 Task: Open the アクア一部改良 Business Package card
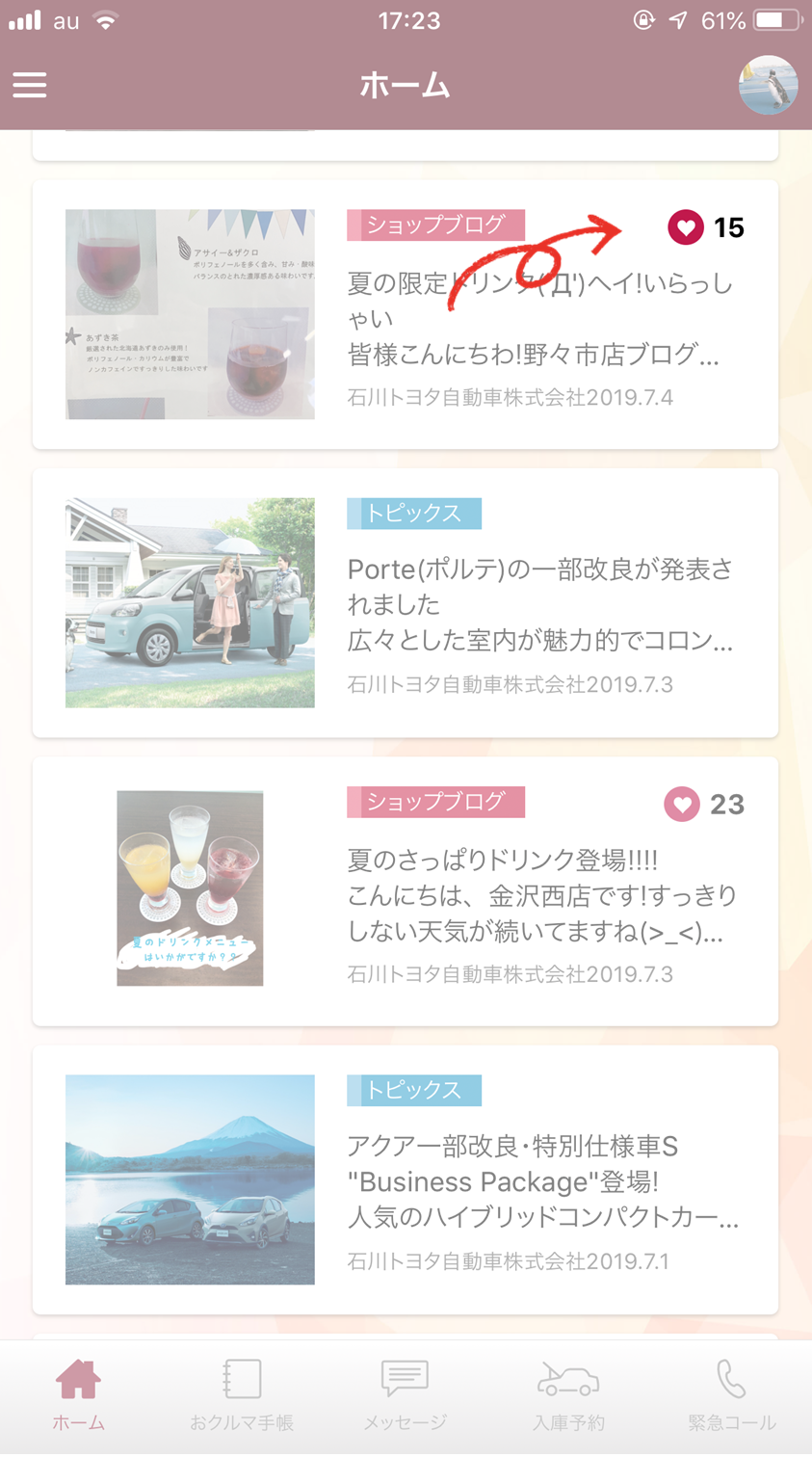tap(405, 1179)
